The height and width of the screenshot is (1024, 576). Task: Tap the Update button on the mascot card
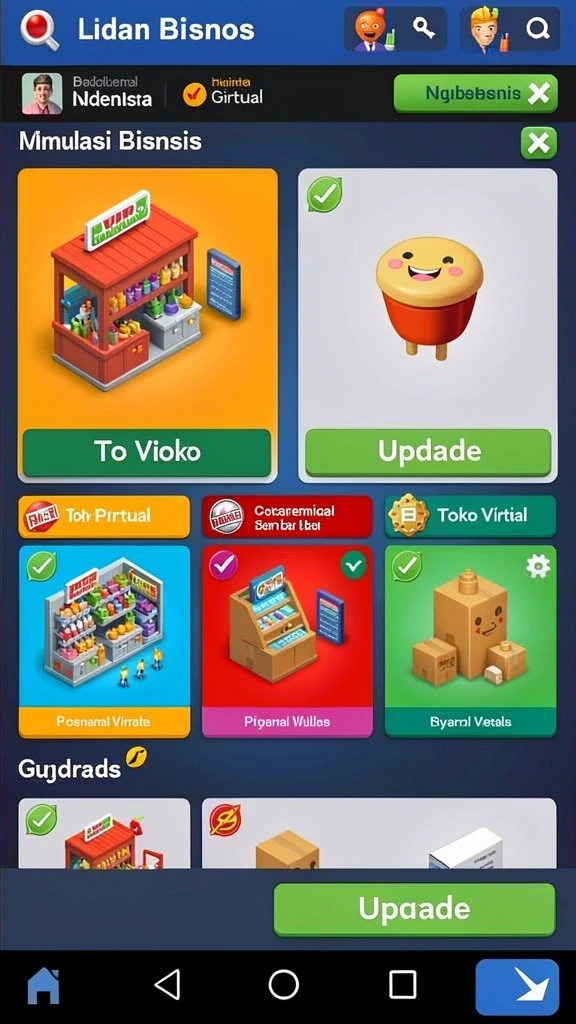point(428,452)
